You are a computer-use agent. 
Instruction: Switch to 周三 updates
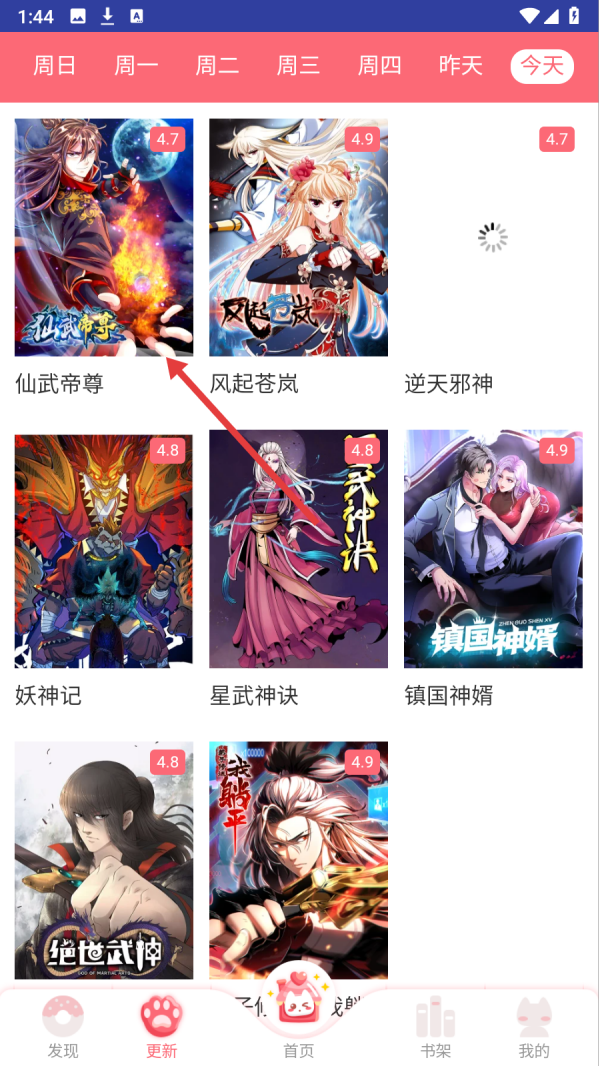[x=298, y=67]
